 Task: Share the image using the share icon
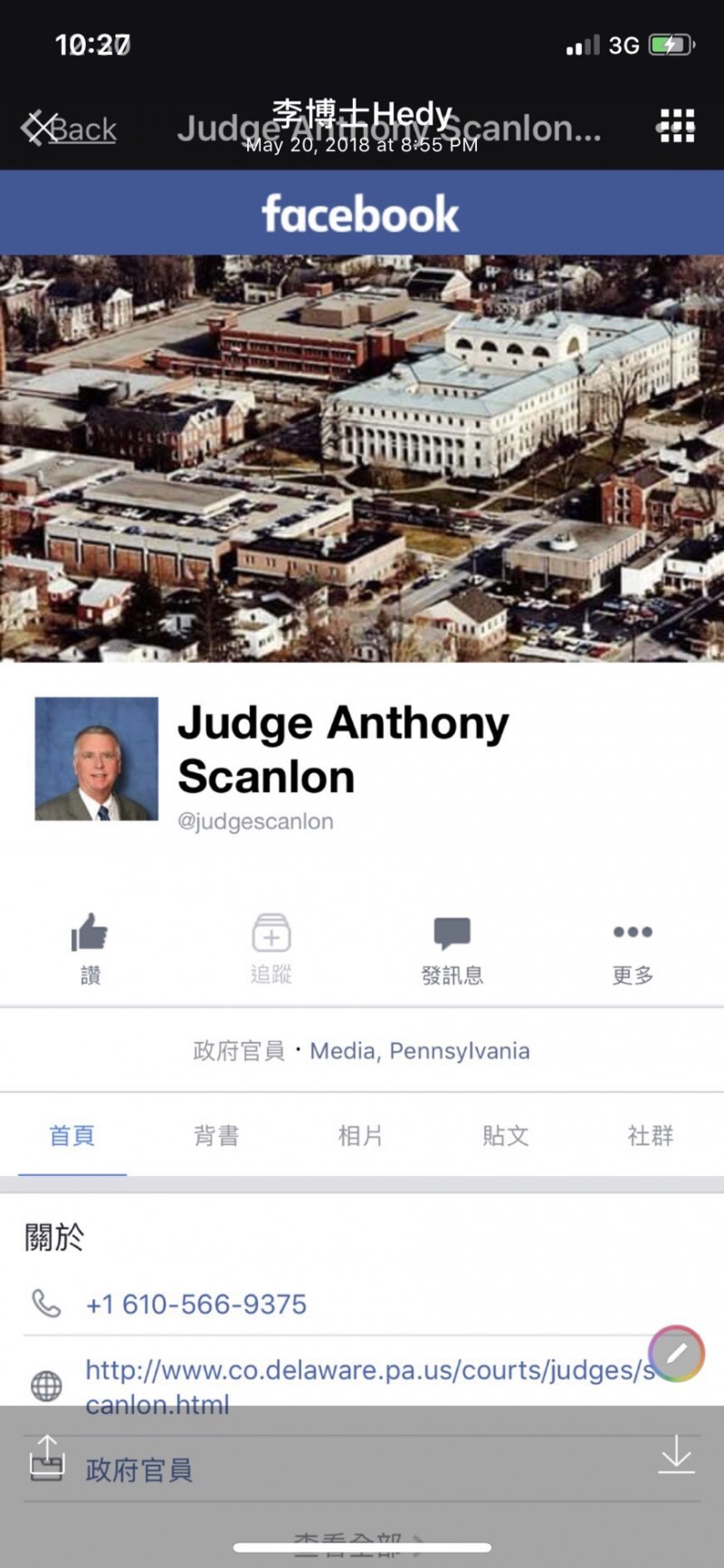(x=47, y=1457)
